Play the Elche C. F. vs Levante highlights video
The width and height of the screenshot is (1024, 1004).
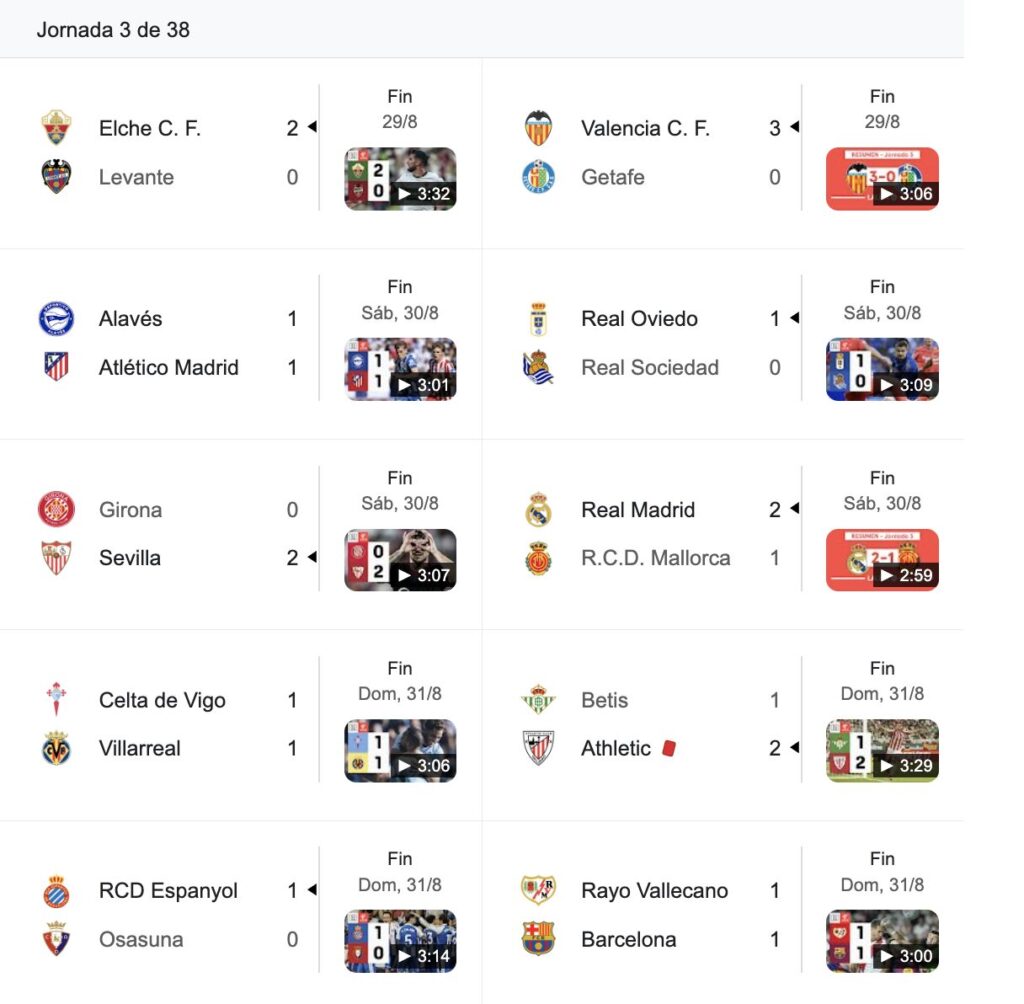pyautogui.click(x=400, y=179)
